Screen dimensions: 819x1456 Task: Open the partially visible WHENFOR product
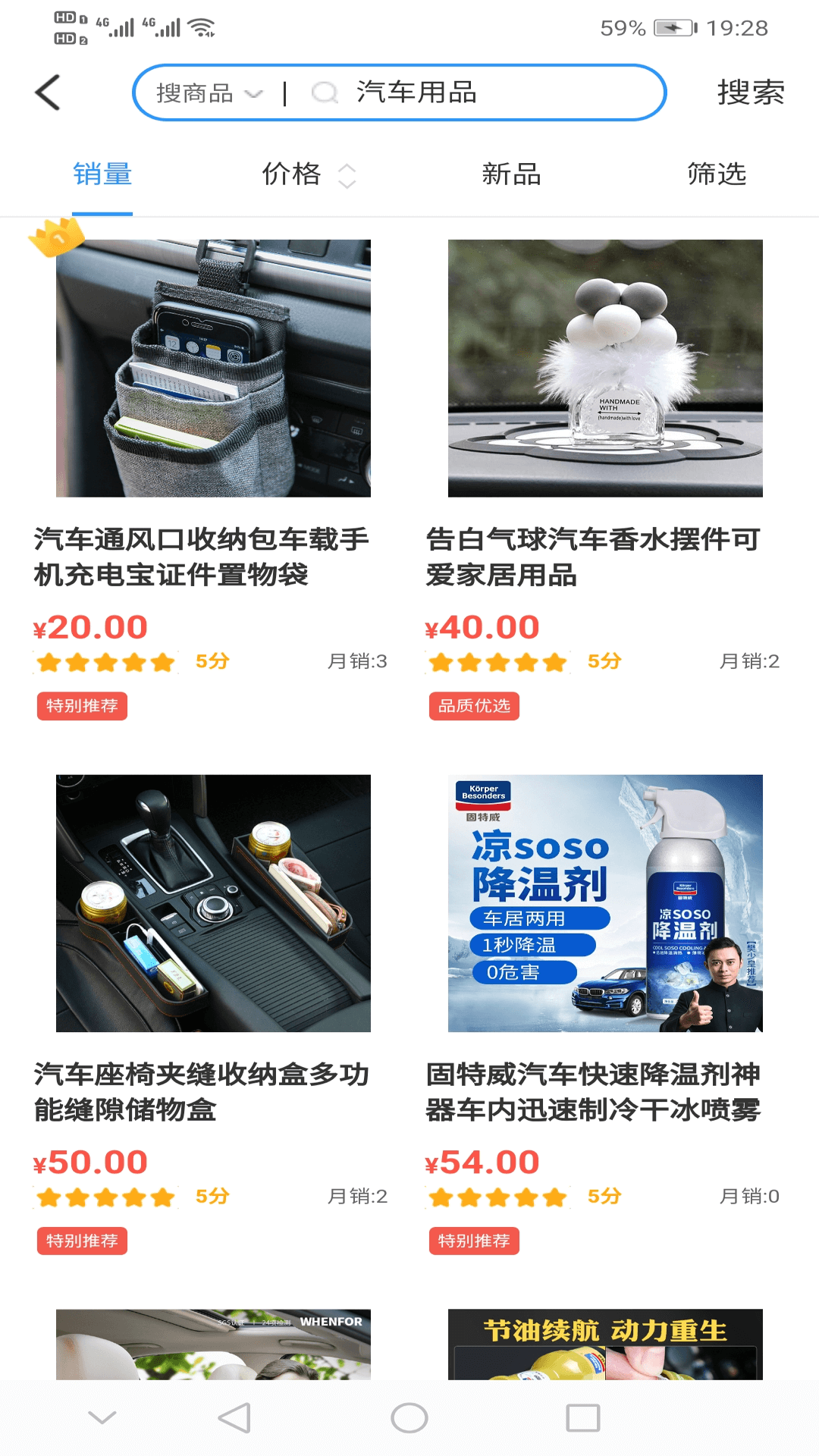(213, 1344)
